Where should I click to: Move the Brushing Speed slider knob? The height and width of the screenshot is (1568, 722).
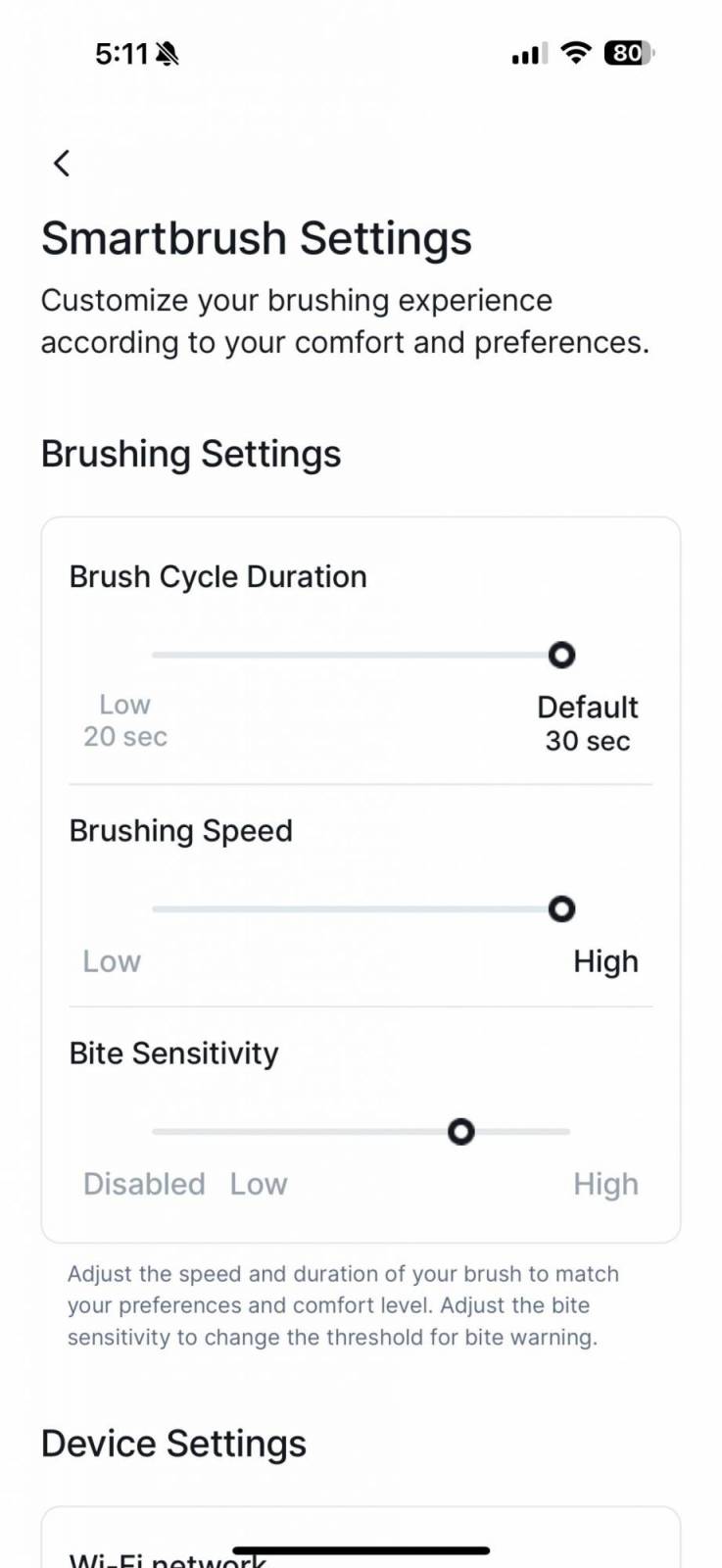coord(560,908)
